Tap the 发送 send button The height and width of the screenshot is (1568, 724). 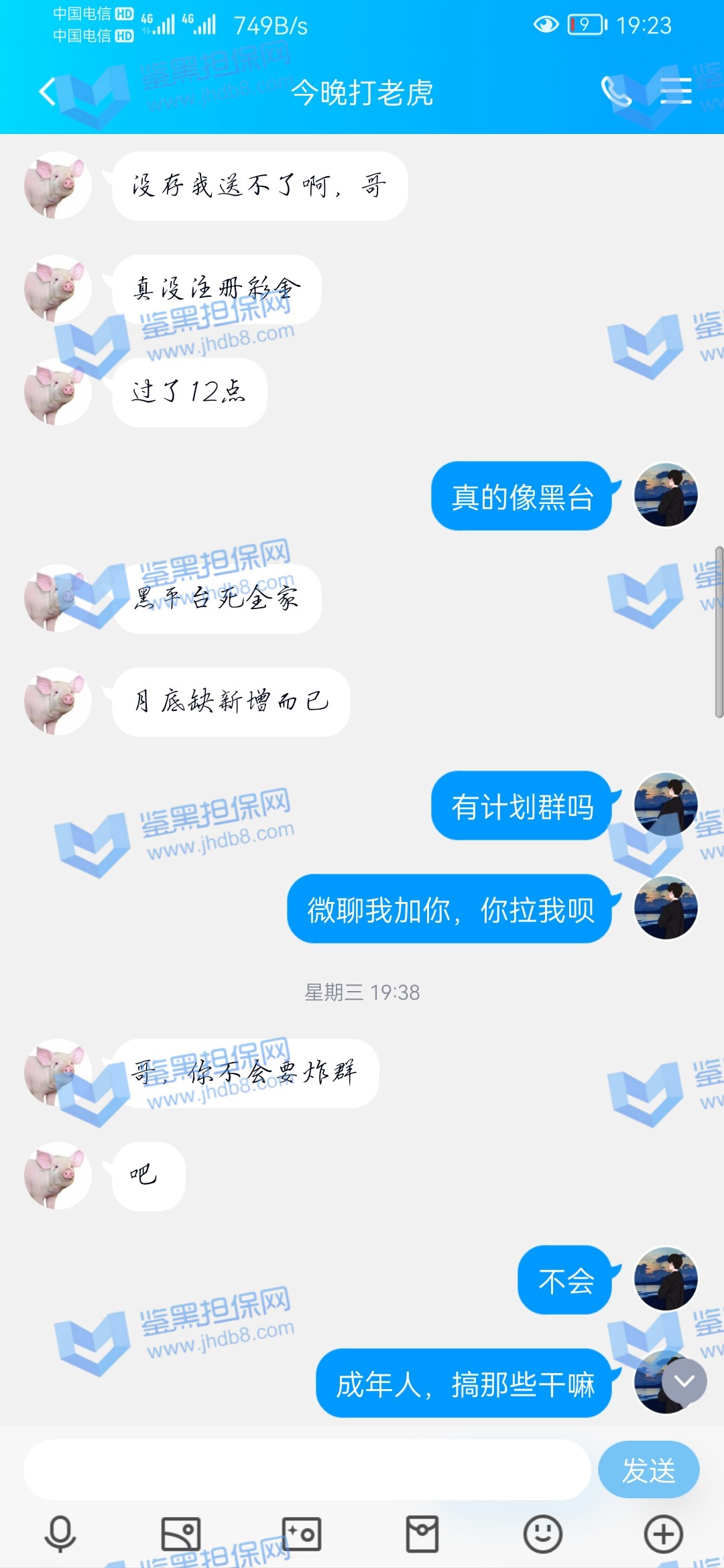point(648,1470)
